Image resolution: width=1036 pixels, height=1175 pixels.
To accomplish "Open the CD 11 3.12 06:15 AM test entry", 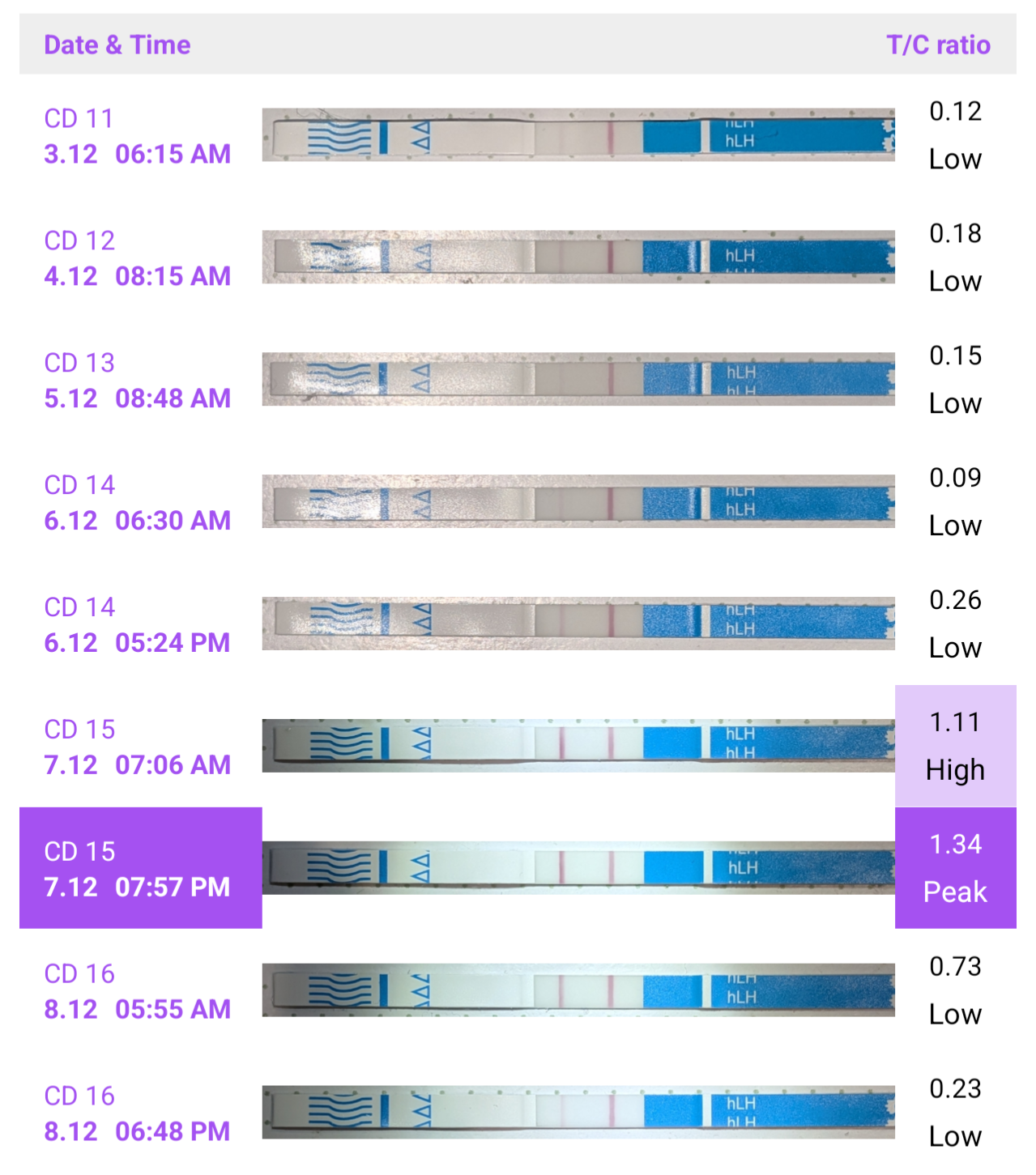I will 518,135.
